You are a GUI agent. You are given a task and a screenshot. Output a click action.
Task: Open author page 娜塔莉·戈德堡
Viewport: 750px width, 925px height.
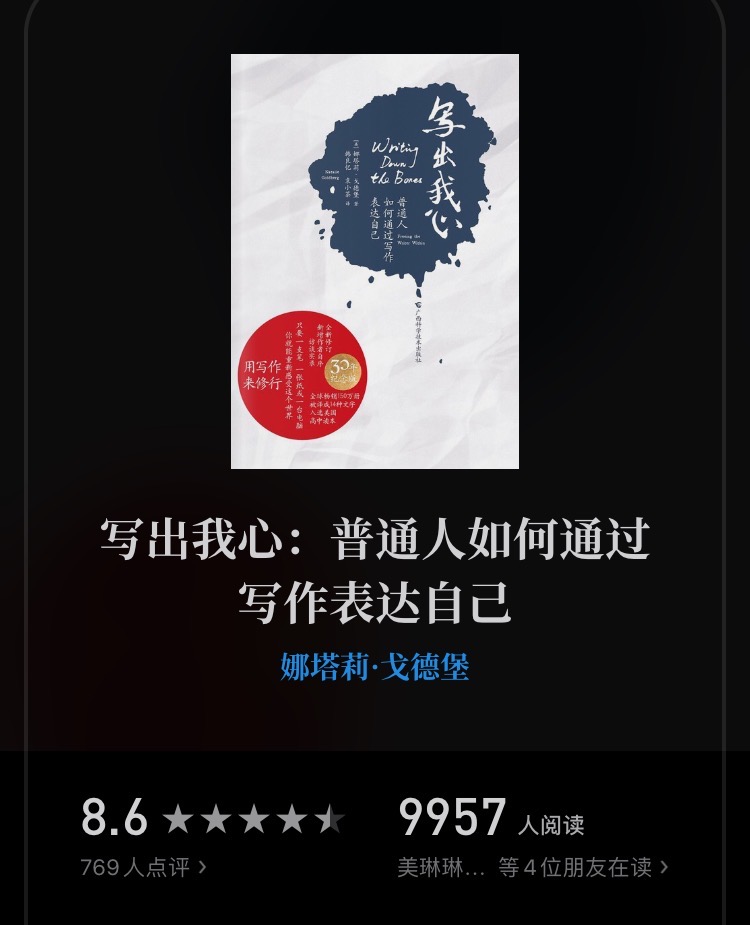[375, 667]
